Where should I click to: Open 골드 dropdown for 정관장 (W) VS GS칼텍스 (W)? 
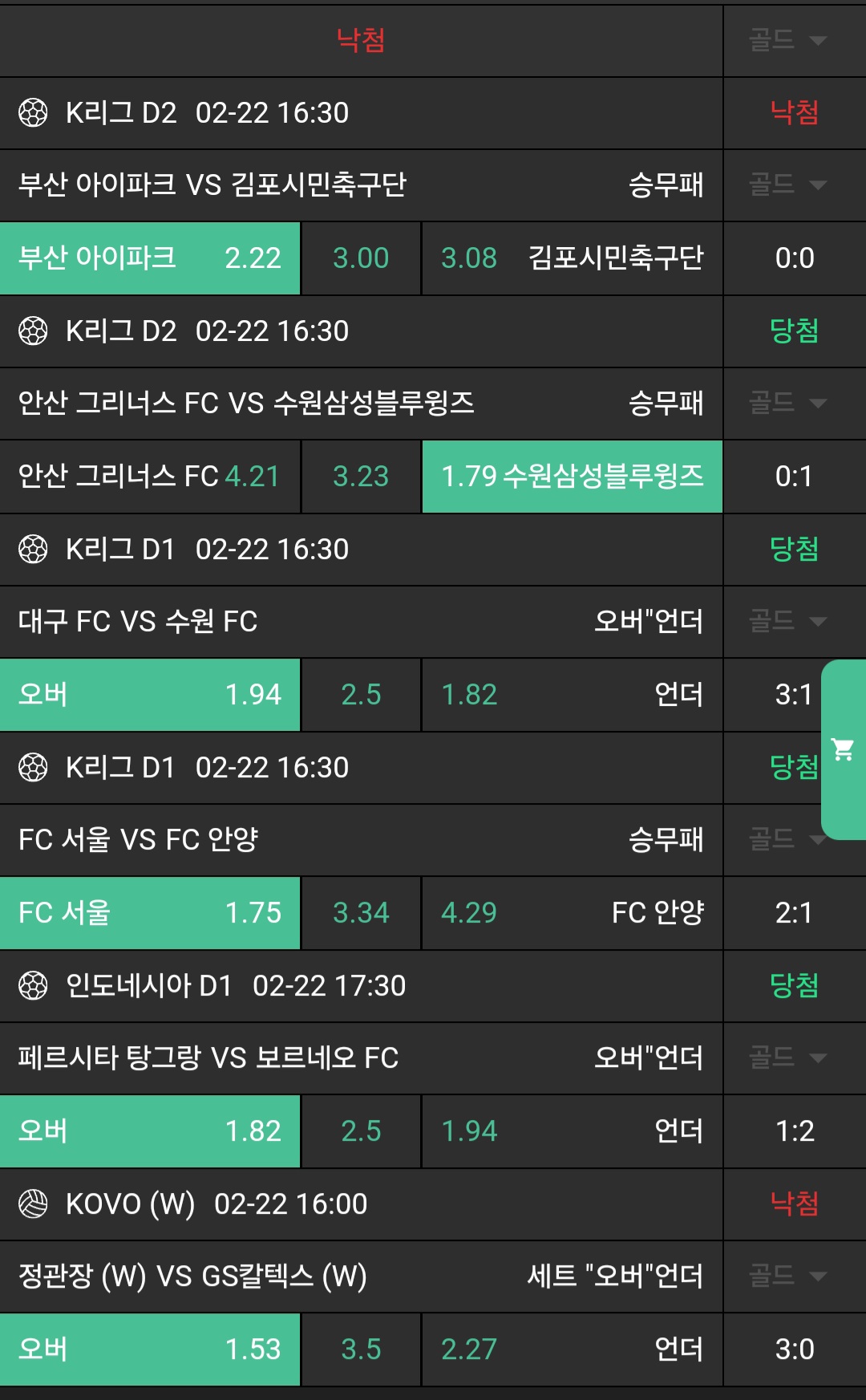pos(788,1276)
